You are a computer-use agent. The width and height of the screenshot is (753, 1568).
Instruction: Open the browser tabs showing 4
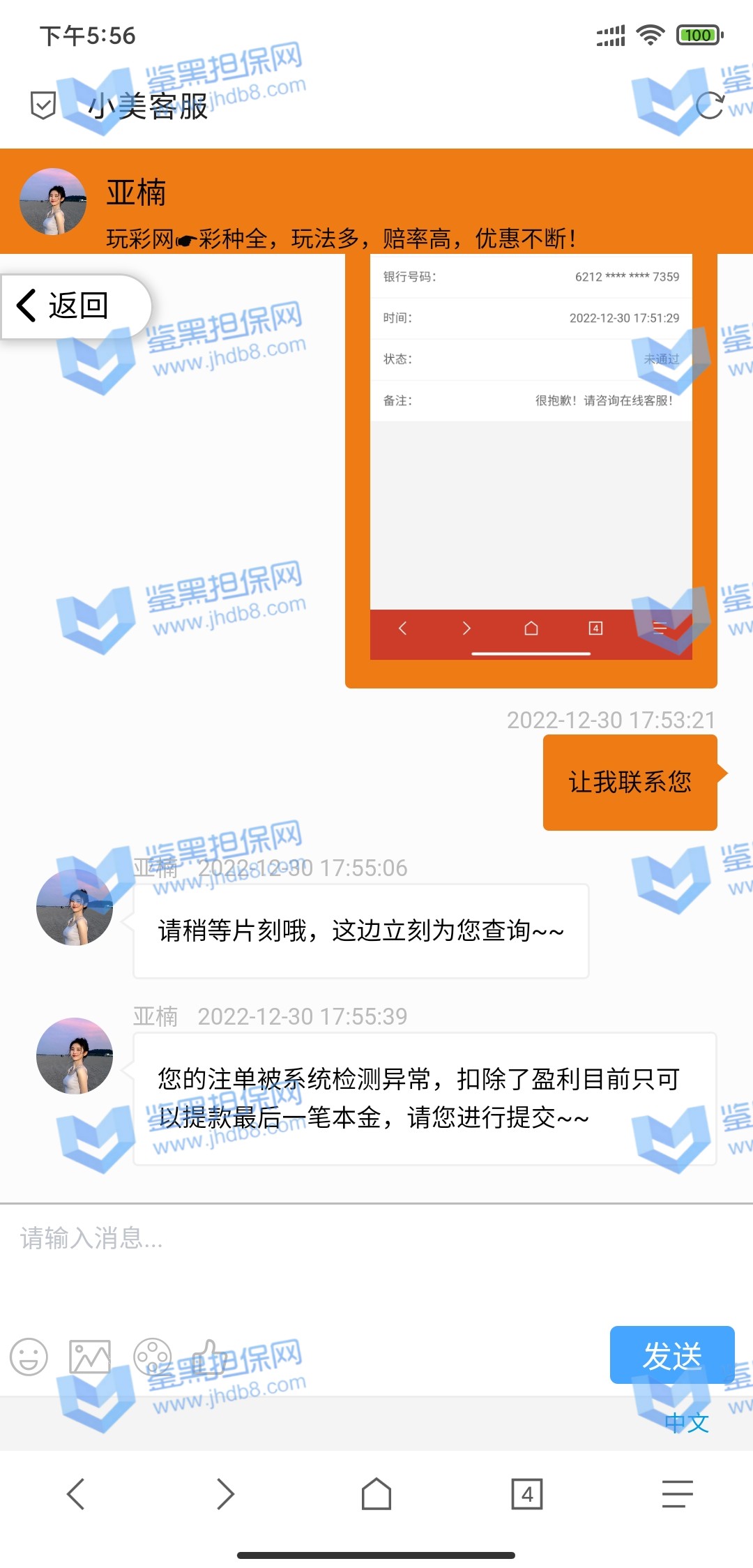(527, 1493)
